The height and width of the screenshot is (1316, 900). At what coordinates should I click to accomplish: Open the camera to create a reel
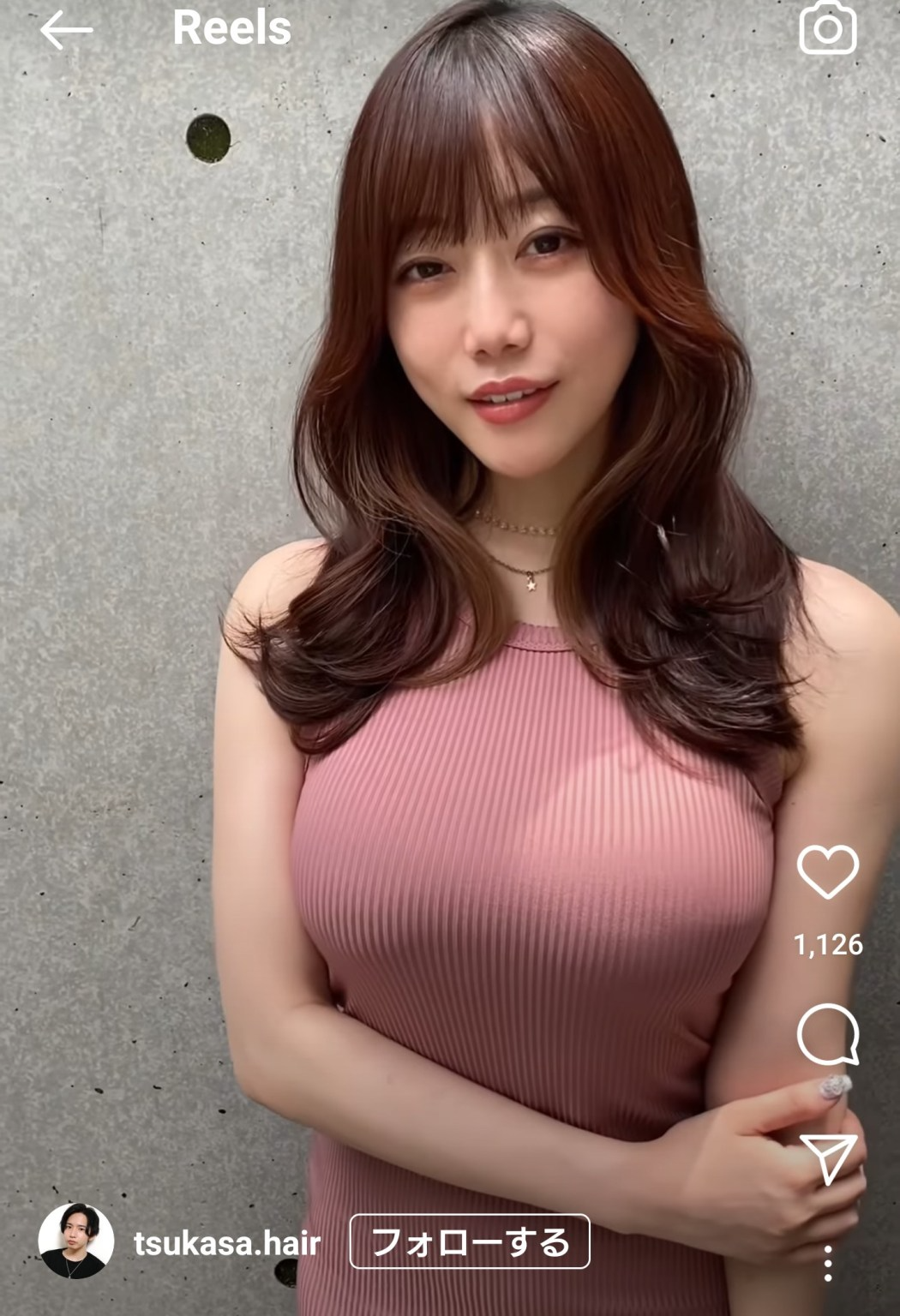[827, 29]
